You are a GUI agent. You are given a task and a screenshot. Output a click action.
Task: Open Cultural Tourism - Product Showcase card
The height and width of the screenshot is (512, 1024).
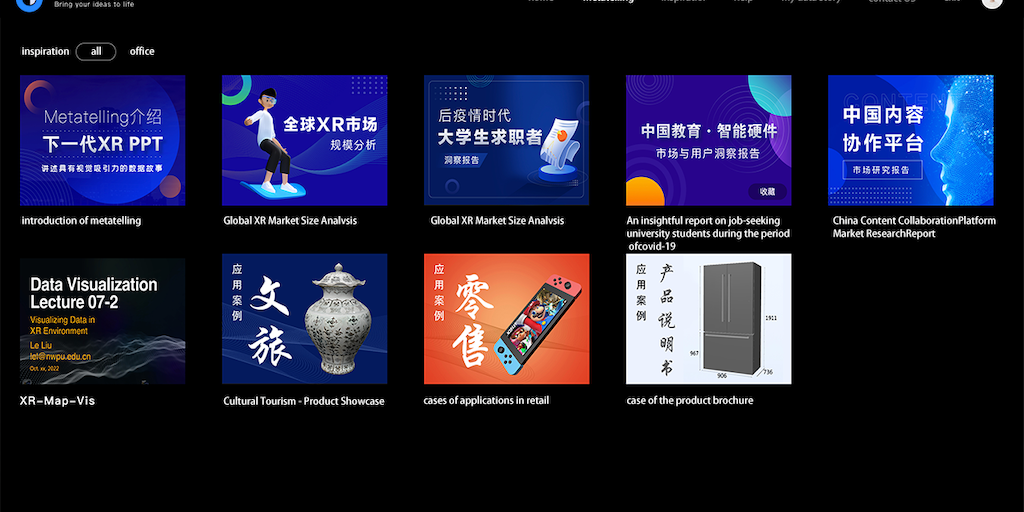pyautogui.click(x=304, y=320)
